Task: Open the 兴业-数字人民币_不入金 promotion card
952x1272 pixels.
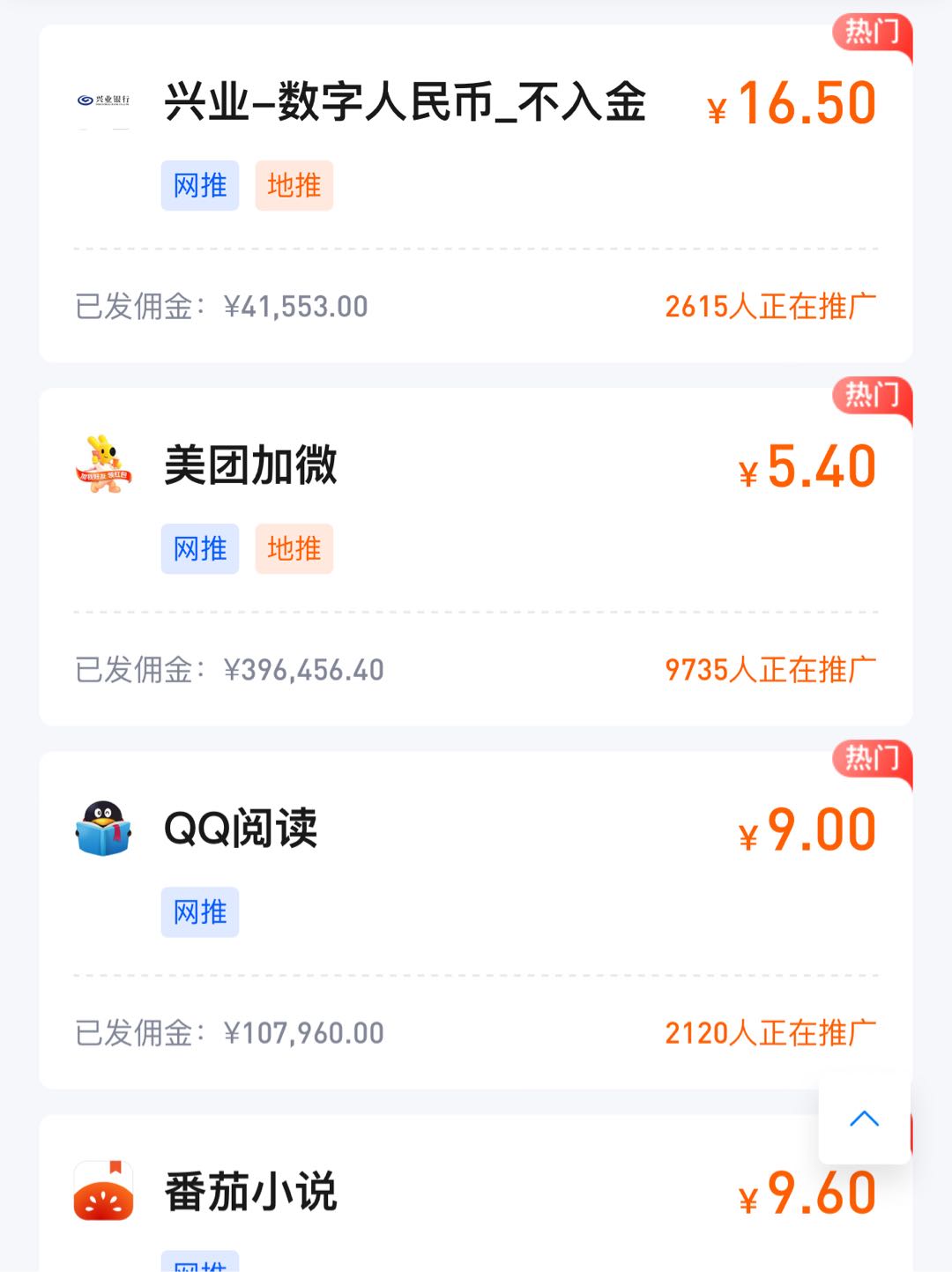Action: (x=405, y=102)
